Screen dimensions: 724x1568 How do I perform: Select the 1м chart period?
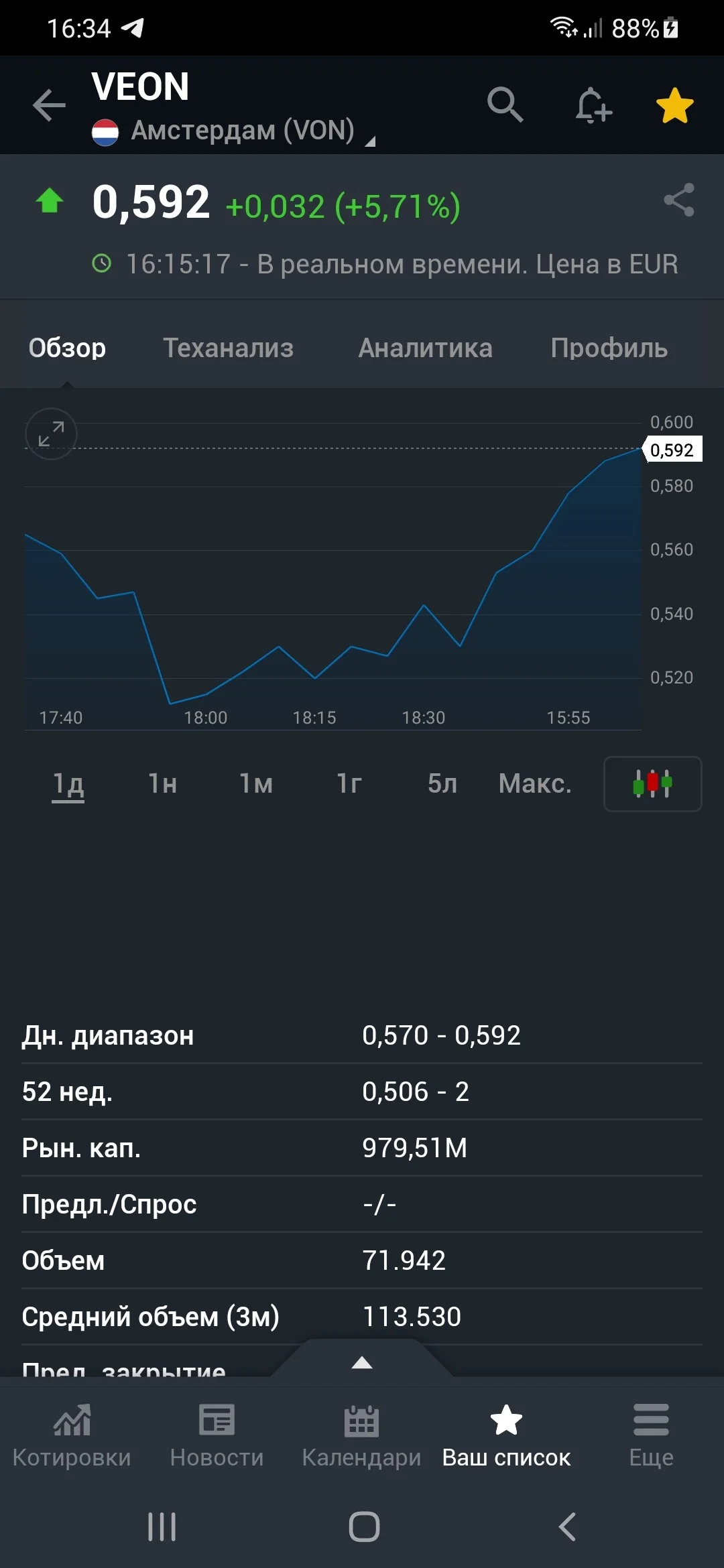tap(256, 783)
